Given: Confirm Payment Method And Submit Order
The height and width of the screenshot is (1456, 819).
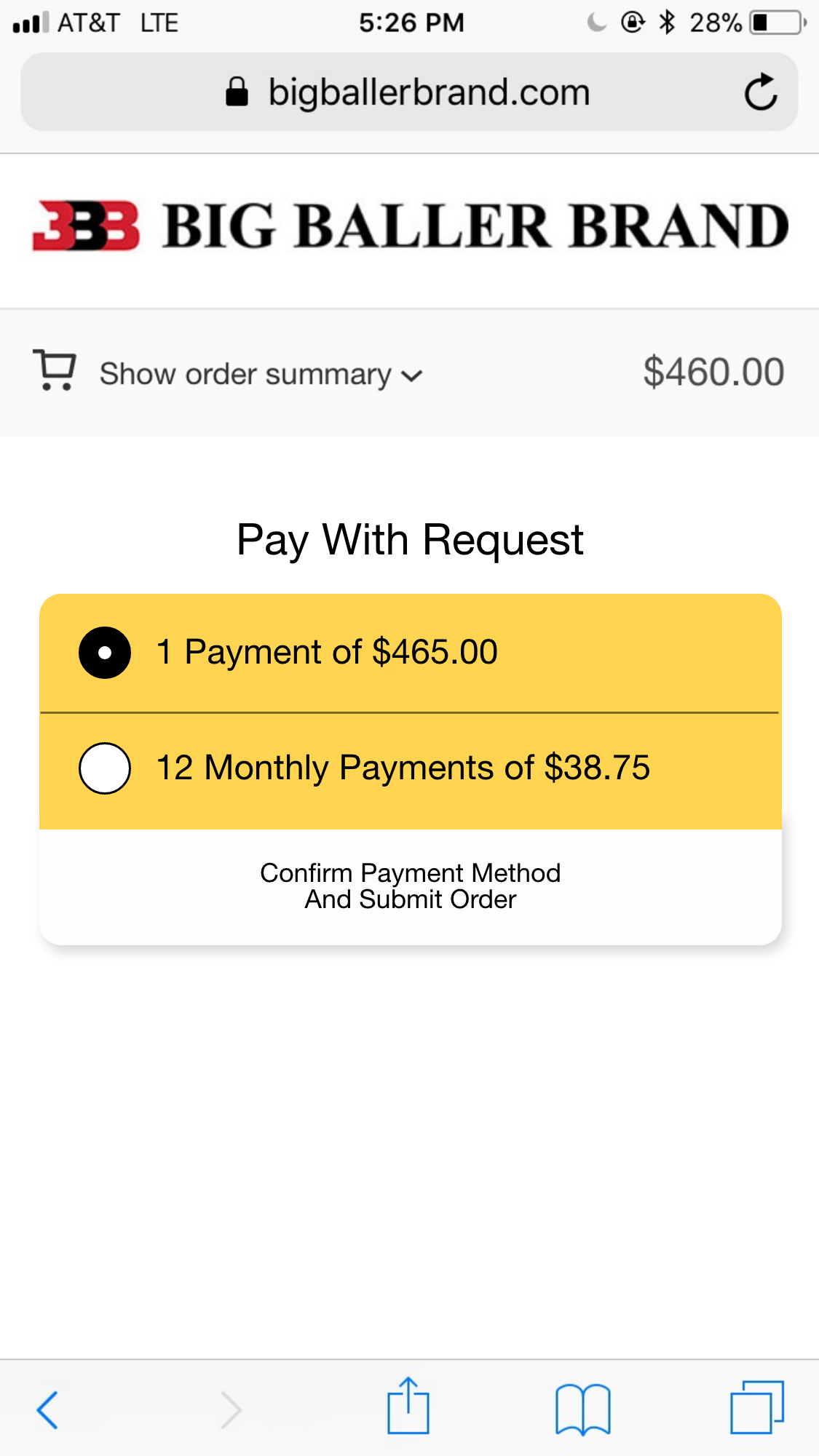Looking at the screenshot, I should (x=410, y=886).
